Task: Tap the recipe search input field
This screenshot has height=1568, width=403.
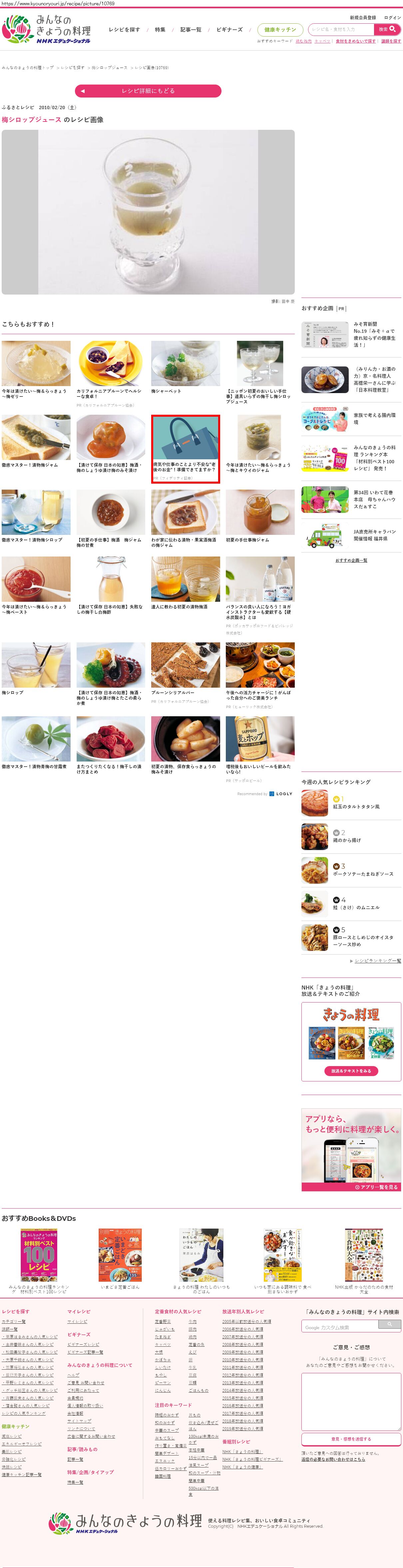Action: coord(340,29)
